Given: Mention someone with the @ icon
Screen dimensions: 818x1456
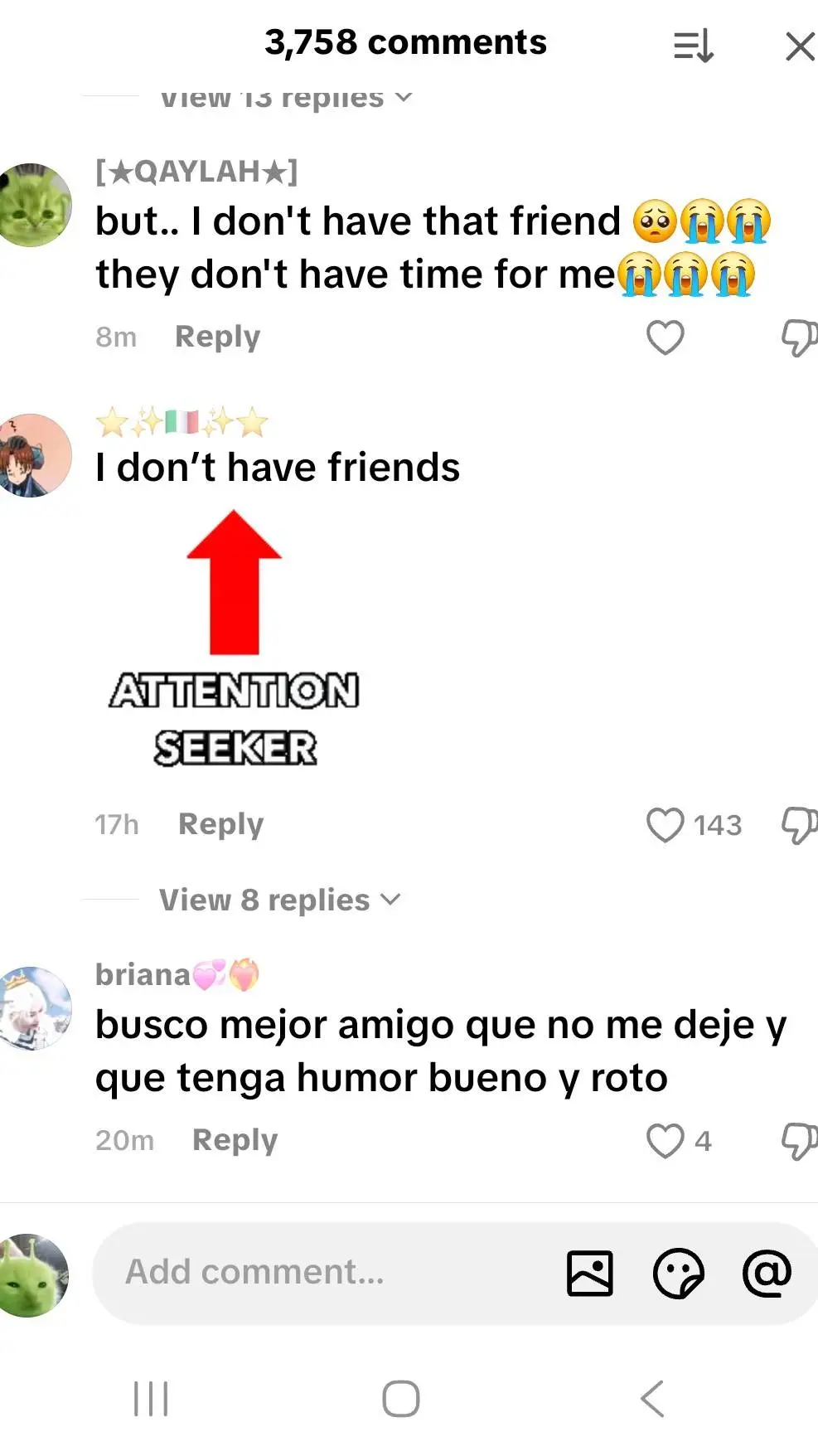Looking at the screenshot, I should point(767,1273).
